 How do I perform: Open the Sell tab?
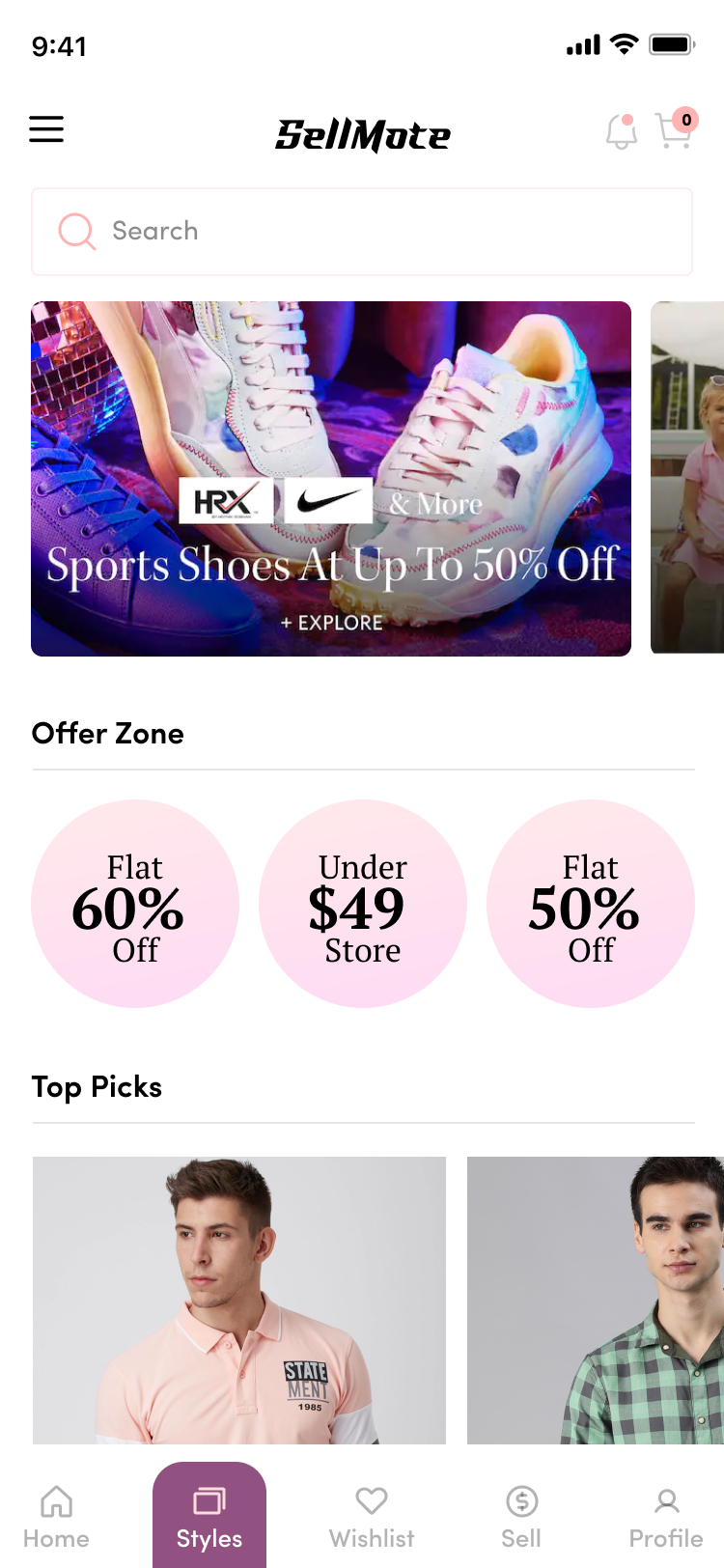tap(521, 1518)
